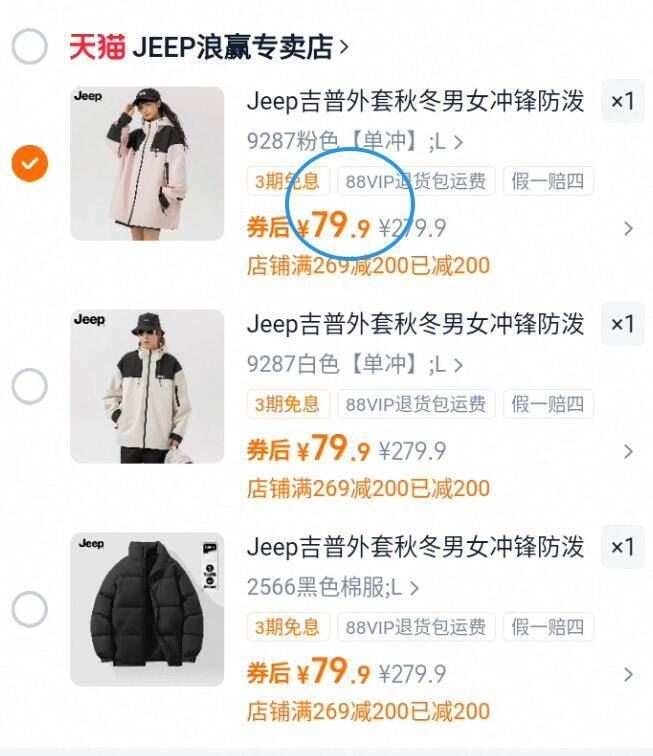This screenshot has height=756, width=653.
Task: Select the 2566黑色棉服 item
Action: (x=30, y=608)
